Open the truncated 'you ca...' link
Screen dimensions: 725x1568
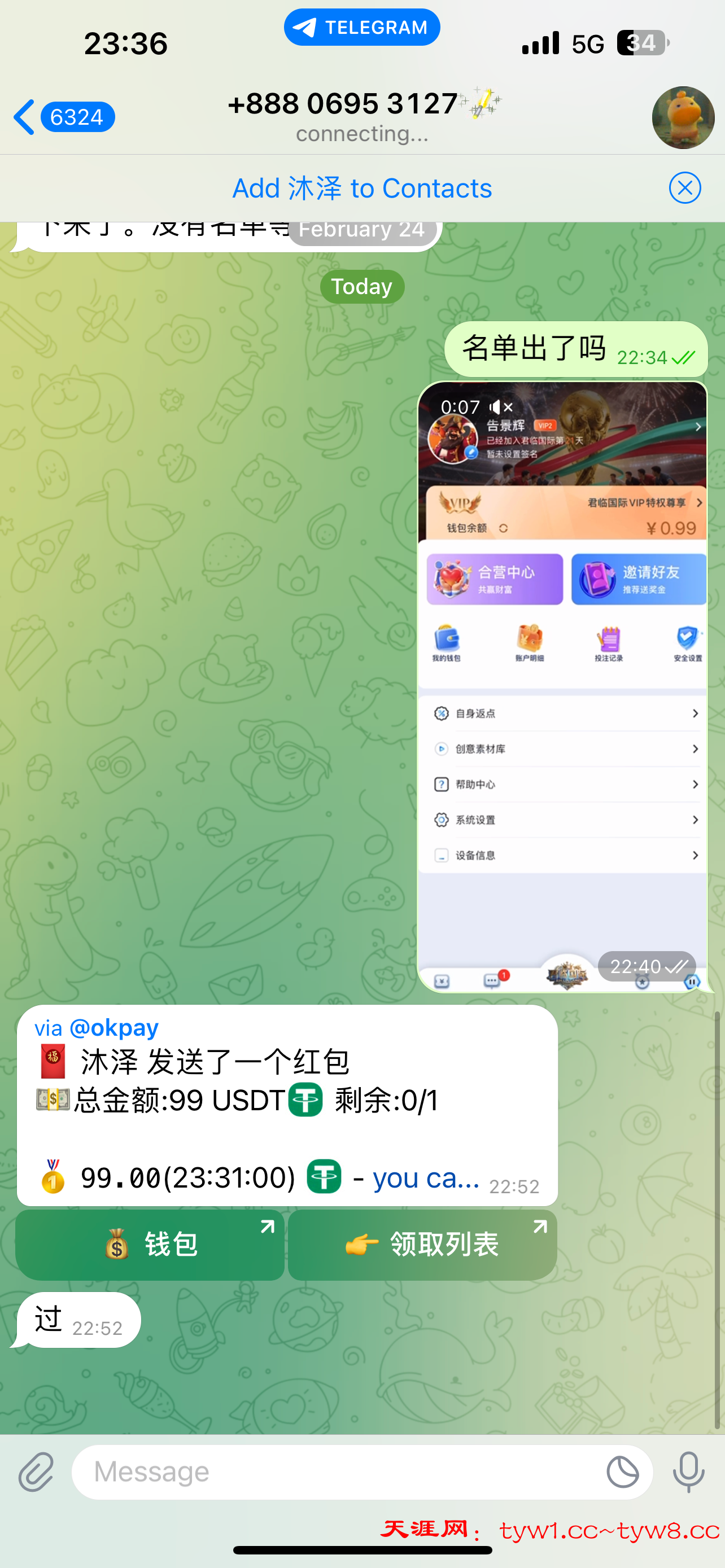(426, 1178)
